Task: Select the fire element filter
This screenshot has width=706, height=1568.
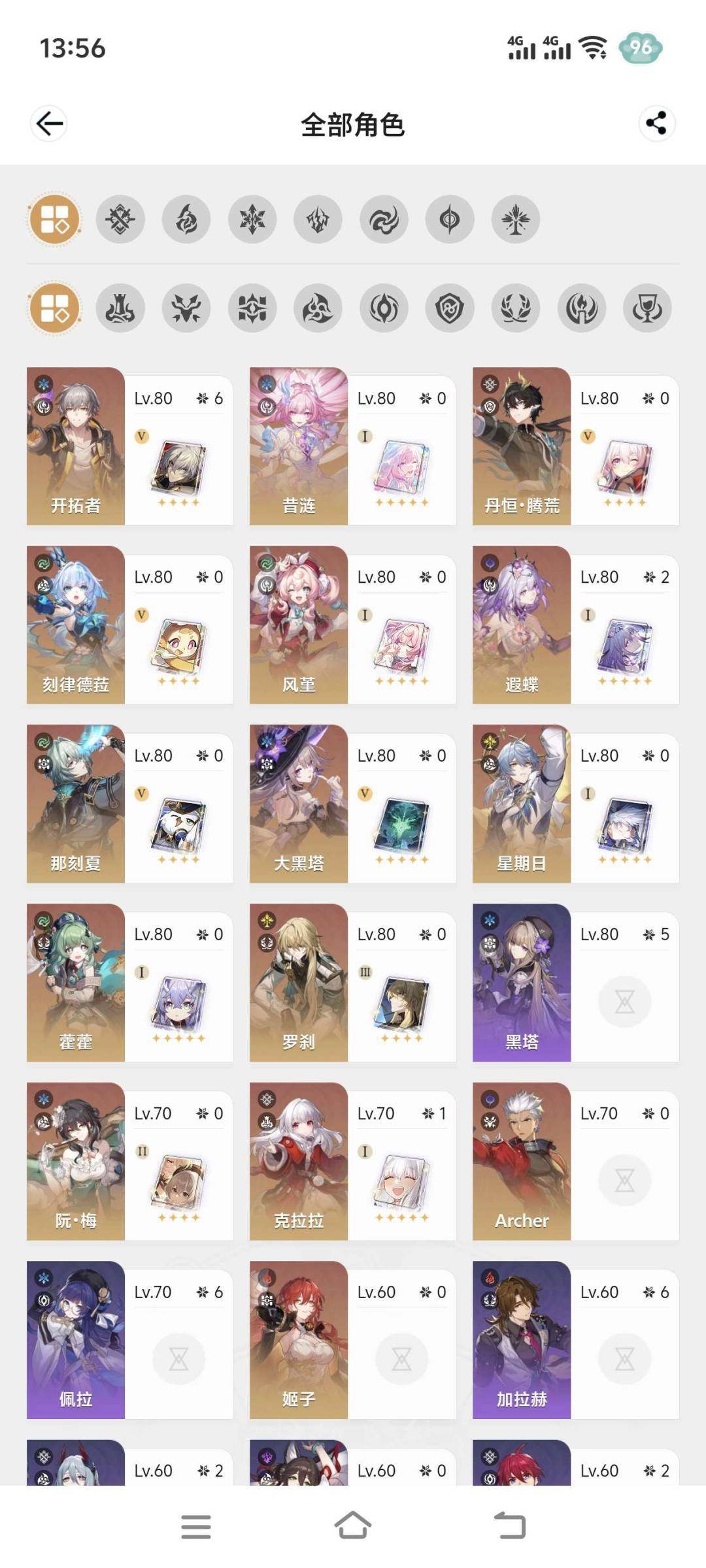Action: click(x=186, y=220)
